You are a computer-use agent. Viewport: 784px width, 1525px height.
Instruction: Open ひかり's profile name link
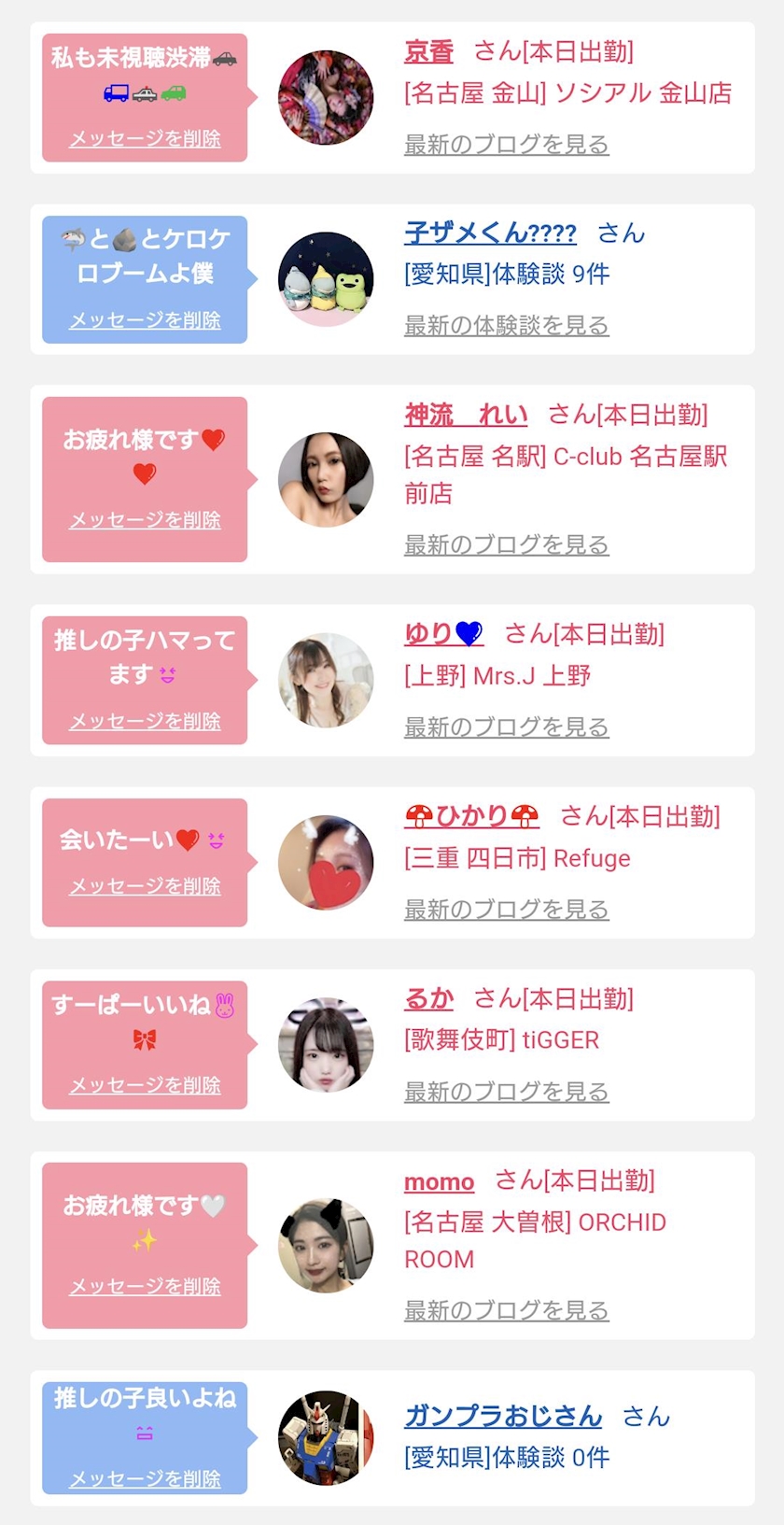(471, 816)
